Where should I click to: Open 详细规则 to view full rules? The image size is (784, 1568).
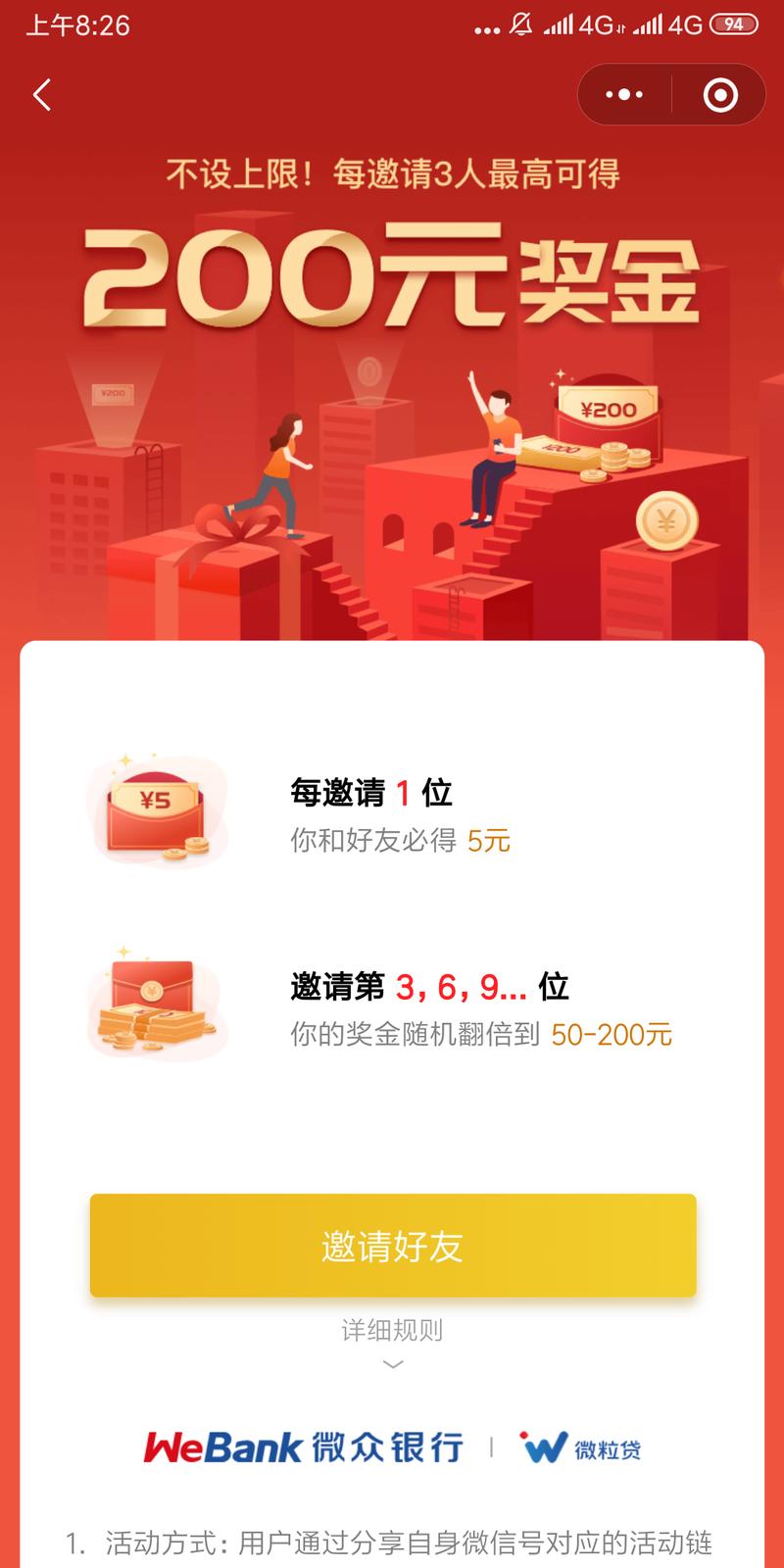[392, 1330]
